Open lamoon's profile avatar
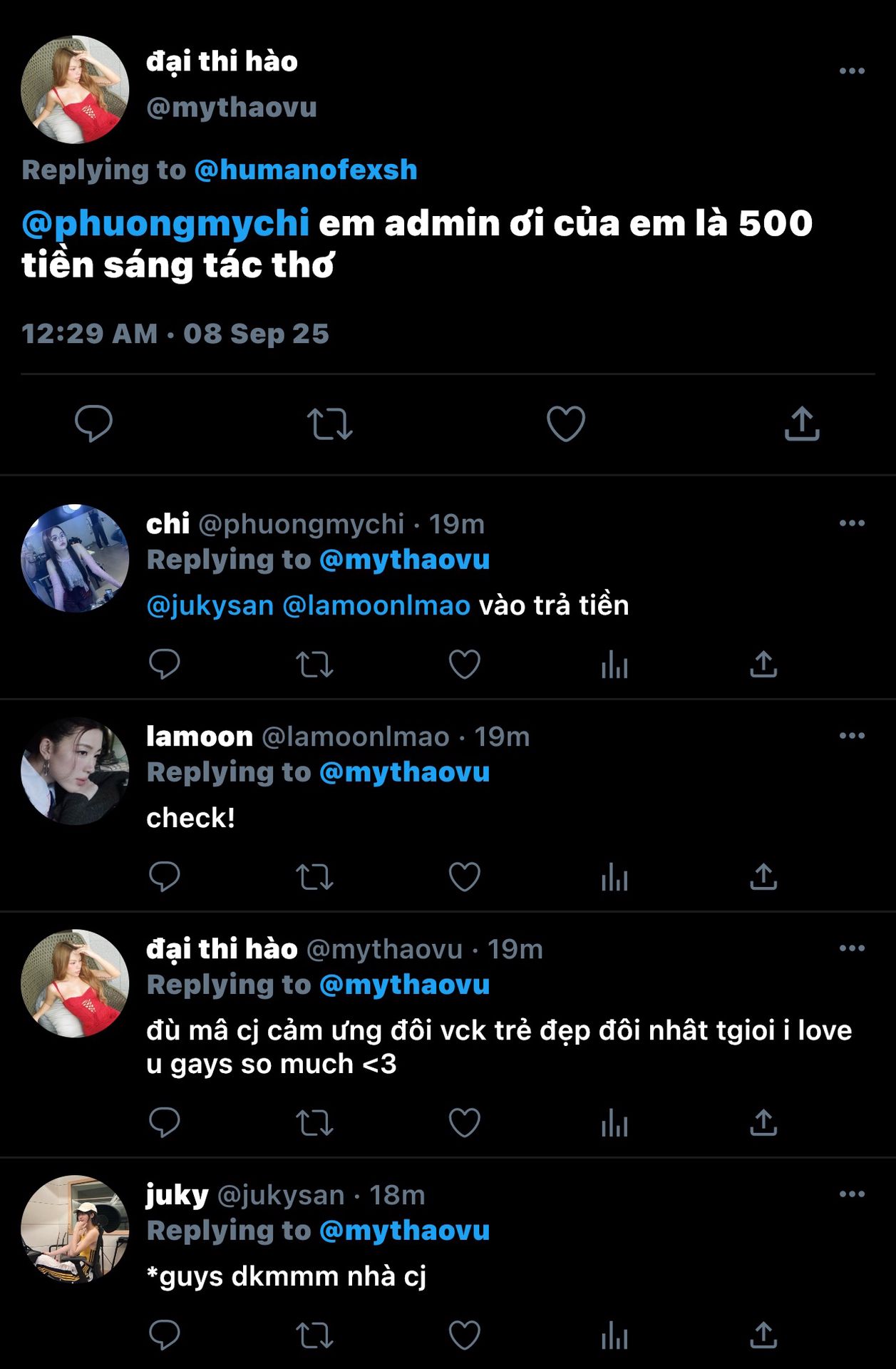Image resolution: width=896 pixels, height=1369 pixels. point(75,771)
